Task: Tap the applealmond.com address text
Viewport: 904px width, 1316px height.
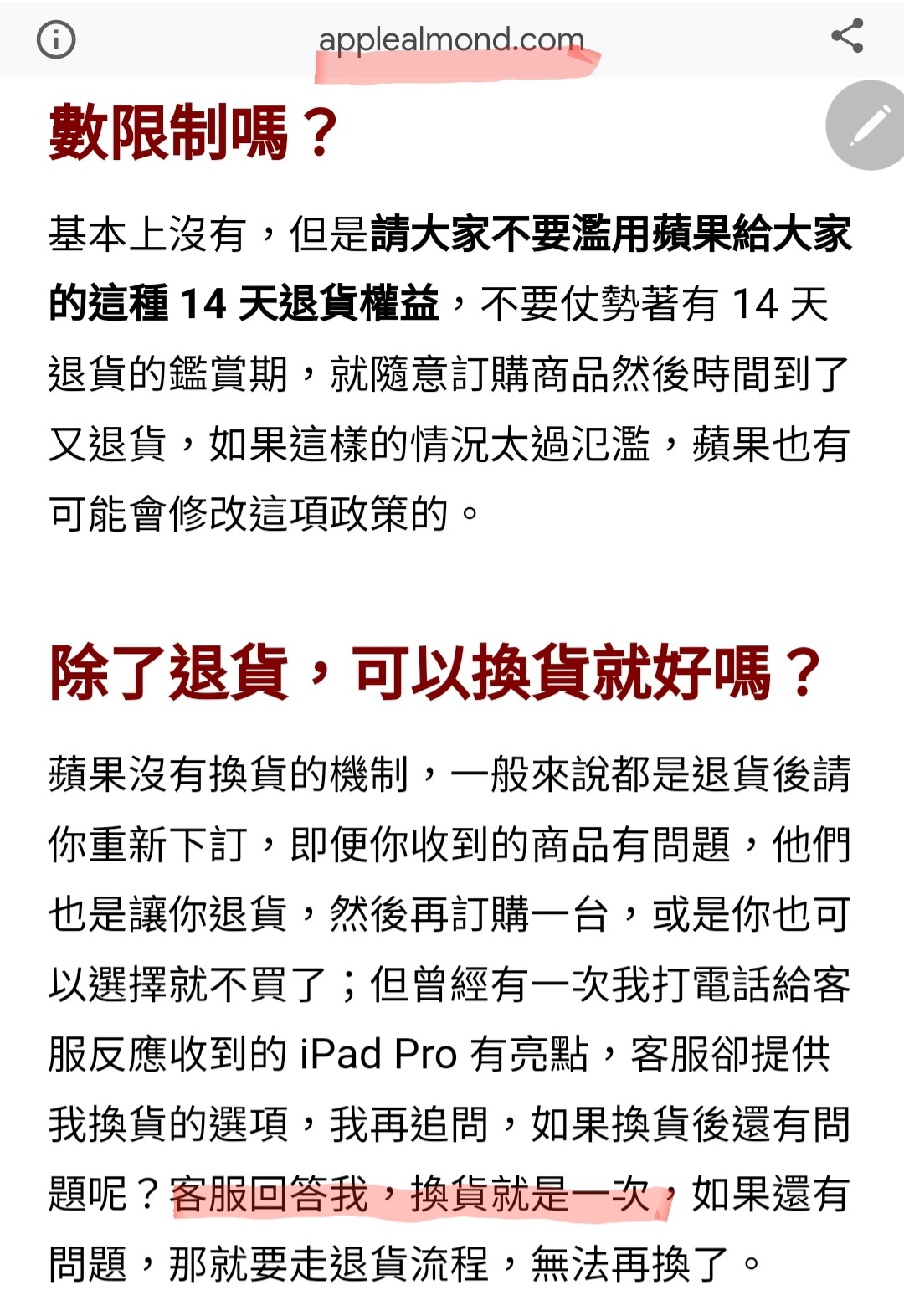Action: [451, 39]
